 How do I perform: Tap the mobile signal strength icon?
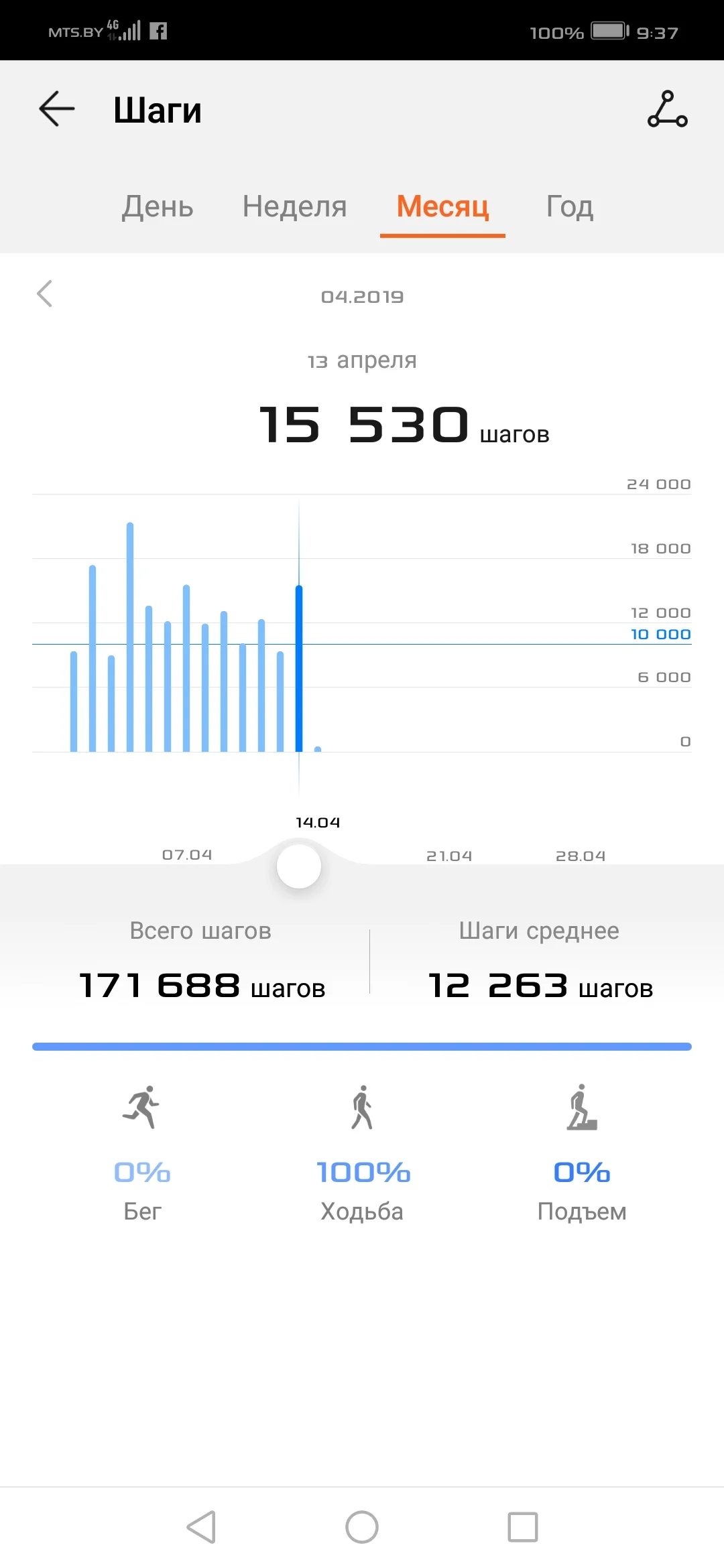point(129,30)
